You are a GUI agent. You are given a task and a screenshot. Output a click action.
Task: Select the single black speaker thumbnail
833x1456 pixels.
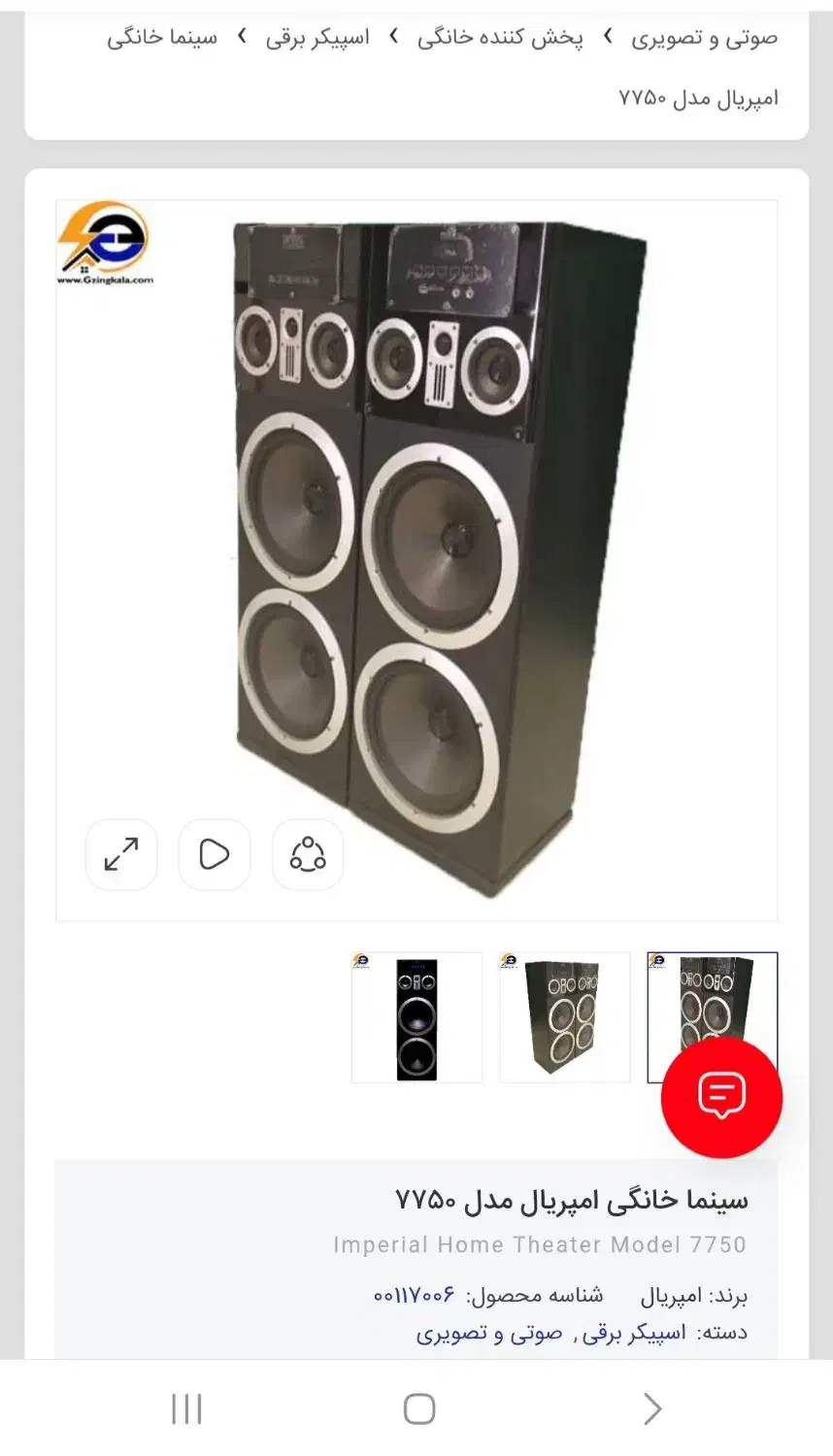[x=416, y=1017]
